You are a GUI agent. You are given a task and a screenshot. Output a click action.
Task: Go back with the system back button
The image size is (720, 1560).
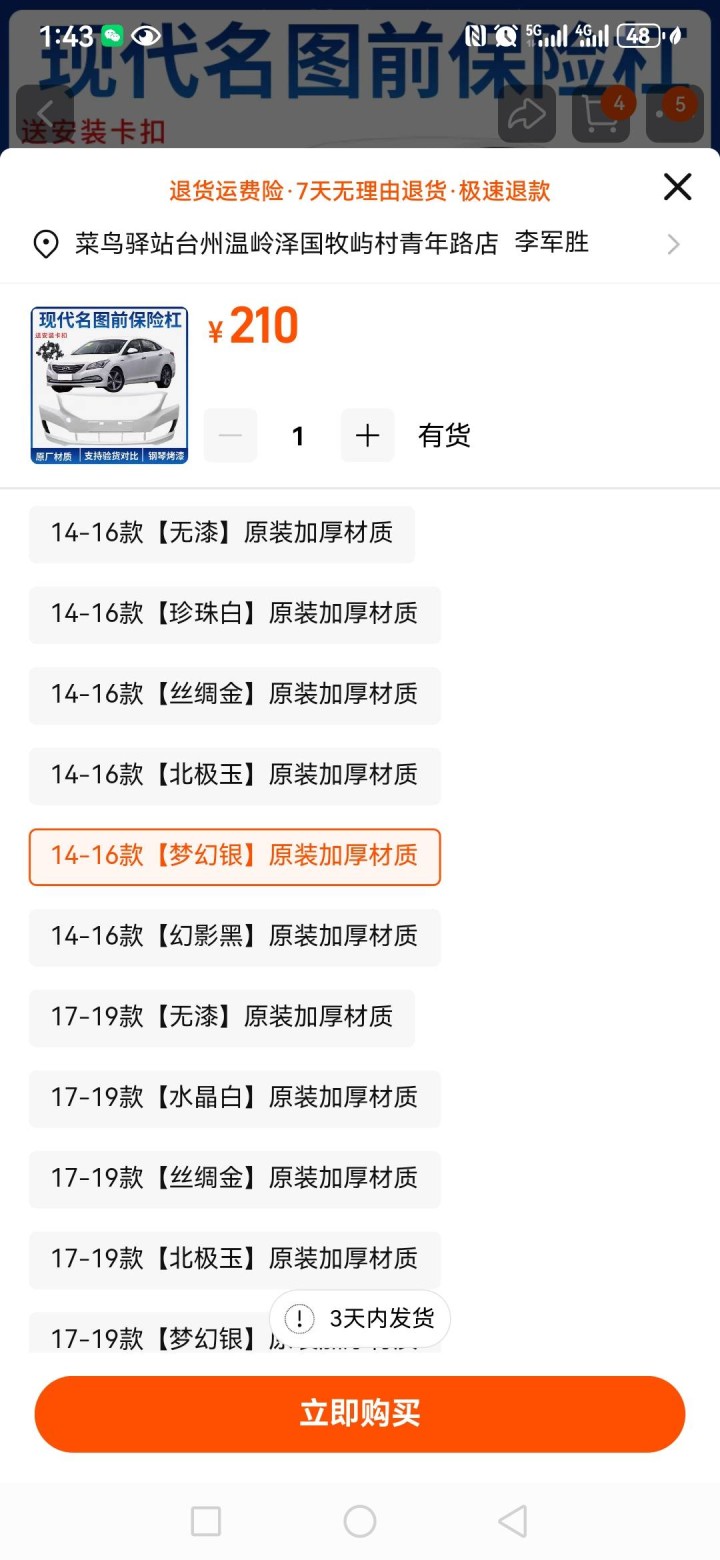click(x=512, y=1521)
